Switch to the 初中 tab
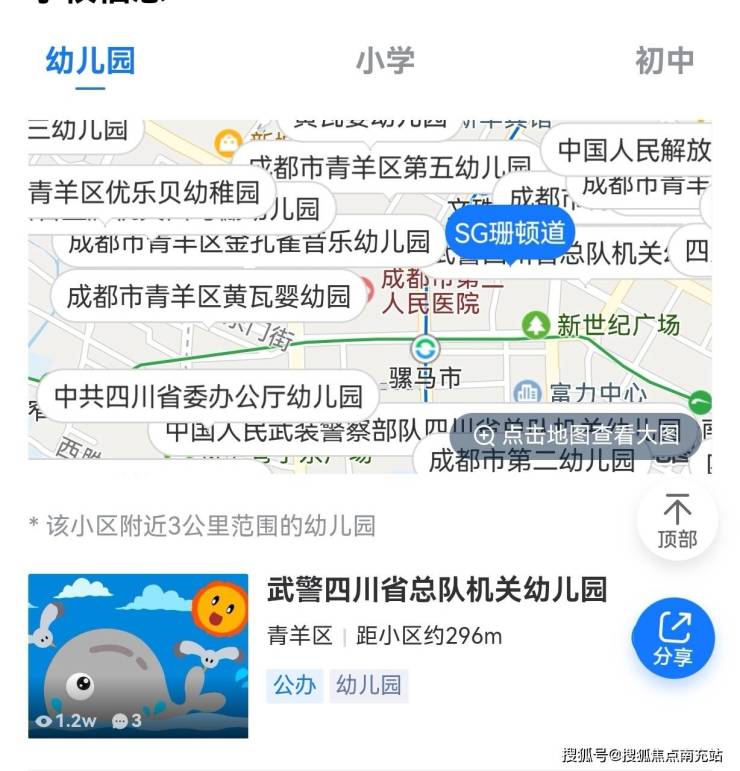This screenshot has width=740, height=771. tap(664, 61)
